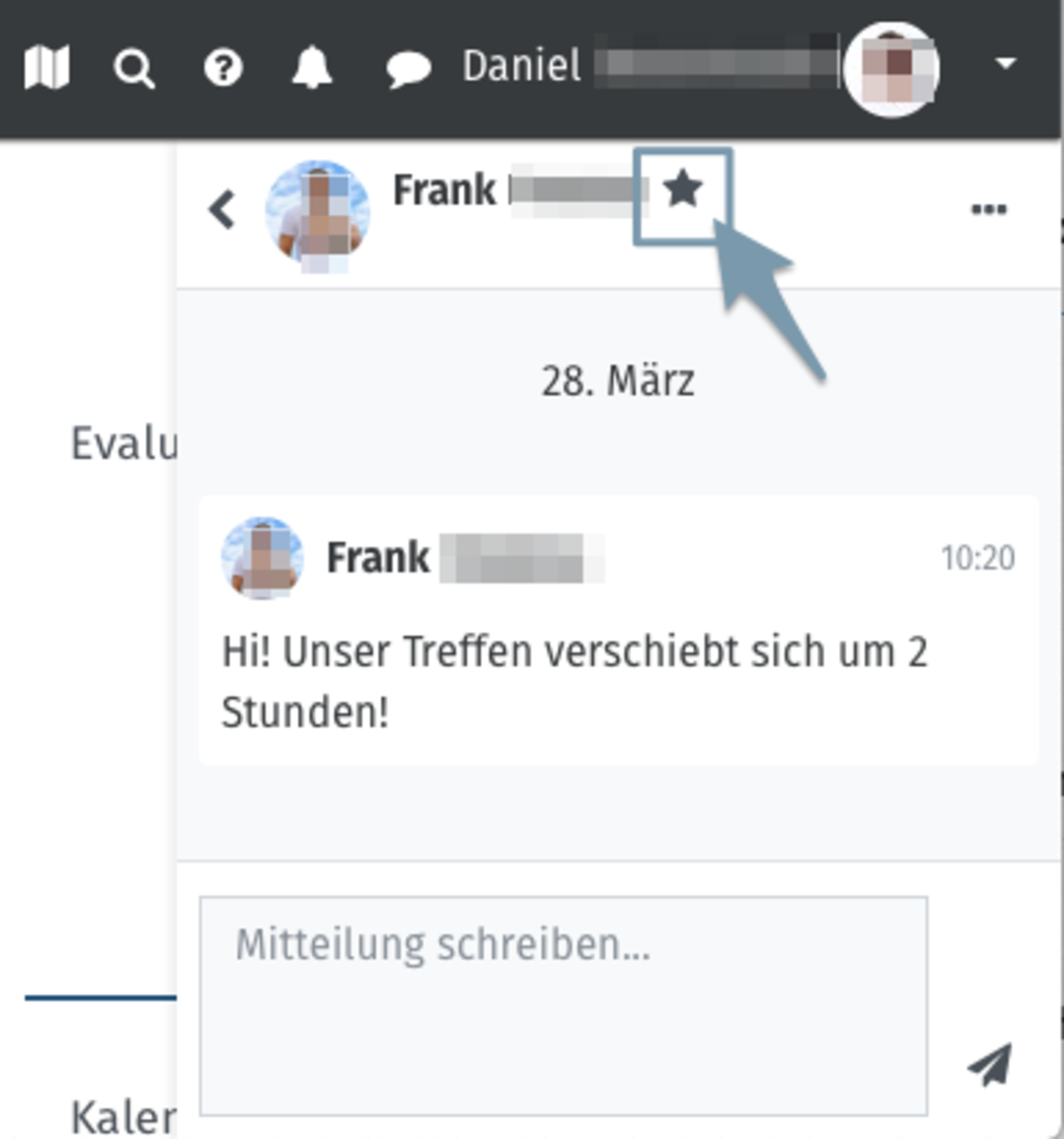Toggle the messages speech bubble icon
Image resolution: width=1064 pixels, height=1139 pixels.
[408, 69]
